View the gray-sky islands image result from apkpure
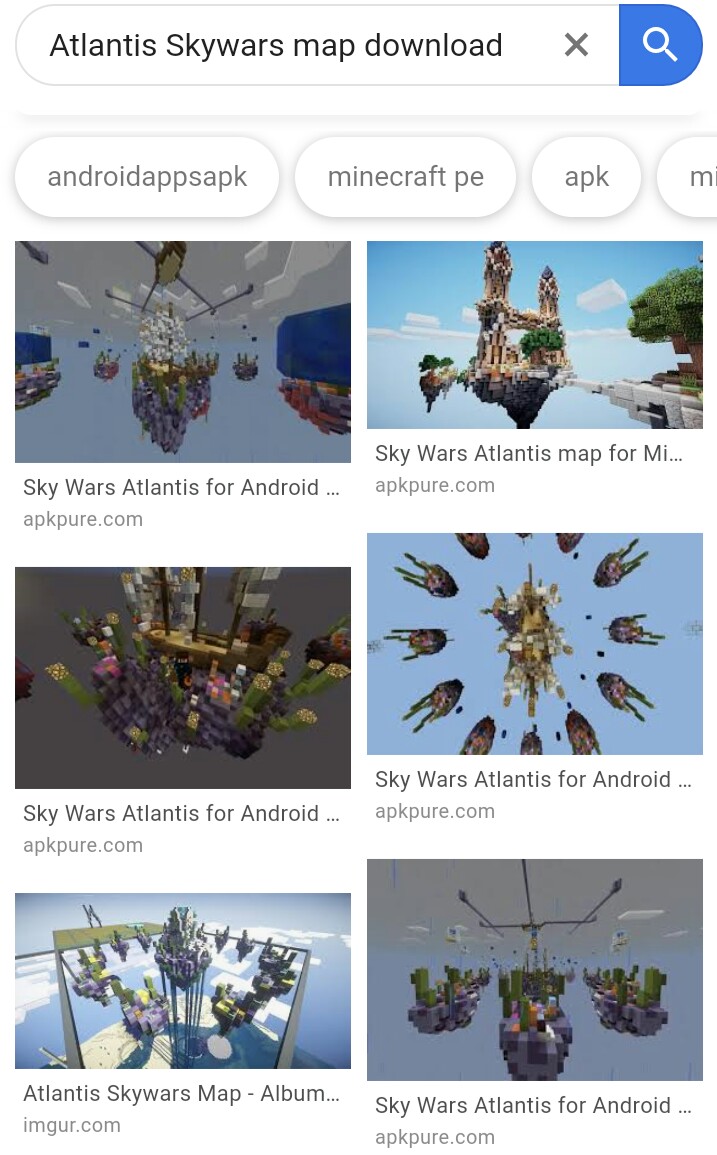717x1155 pixels. click(535, 969)
